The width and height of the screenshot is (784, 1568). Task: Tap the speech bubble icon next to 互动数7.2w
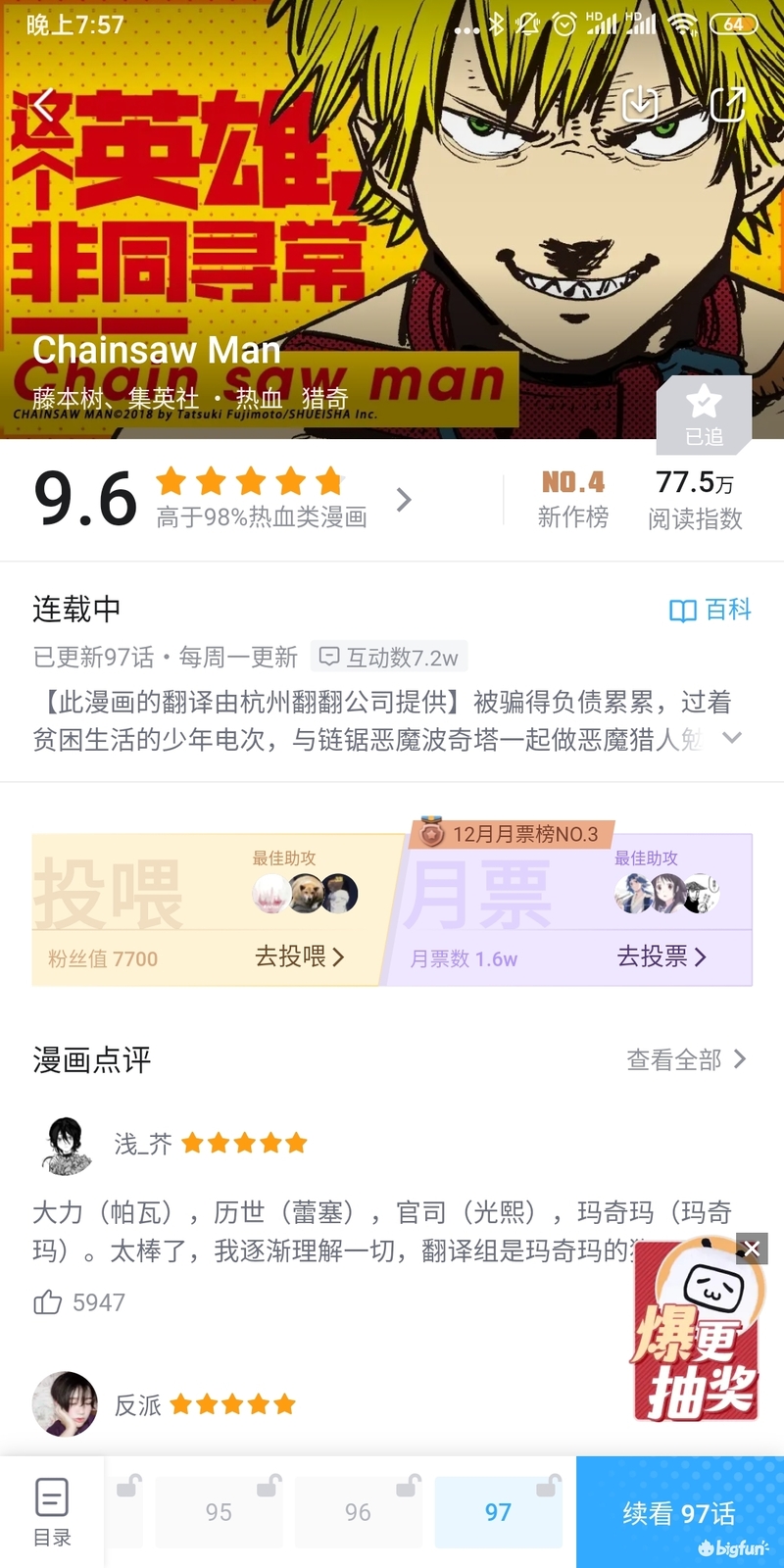point(329,657)
